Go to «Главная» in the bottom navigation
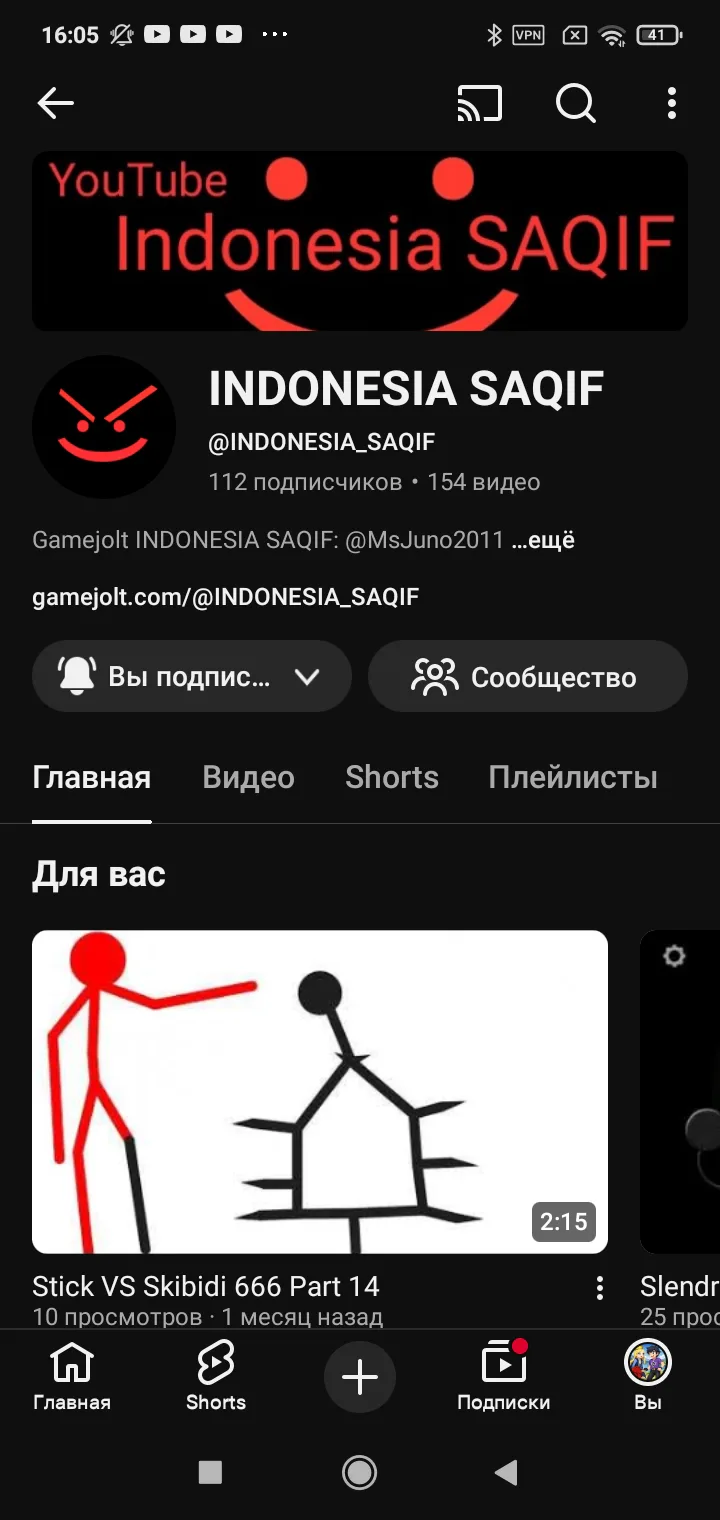 pos(72,1377)
